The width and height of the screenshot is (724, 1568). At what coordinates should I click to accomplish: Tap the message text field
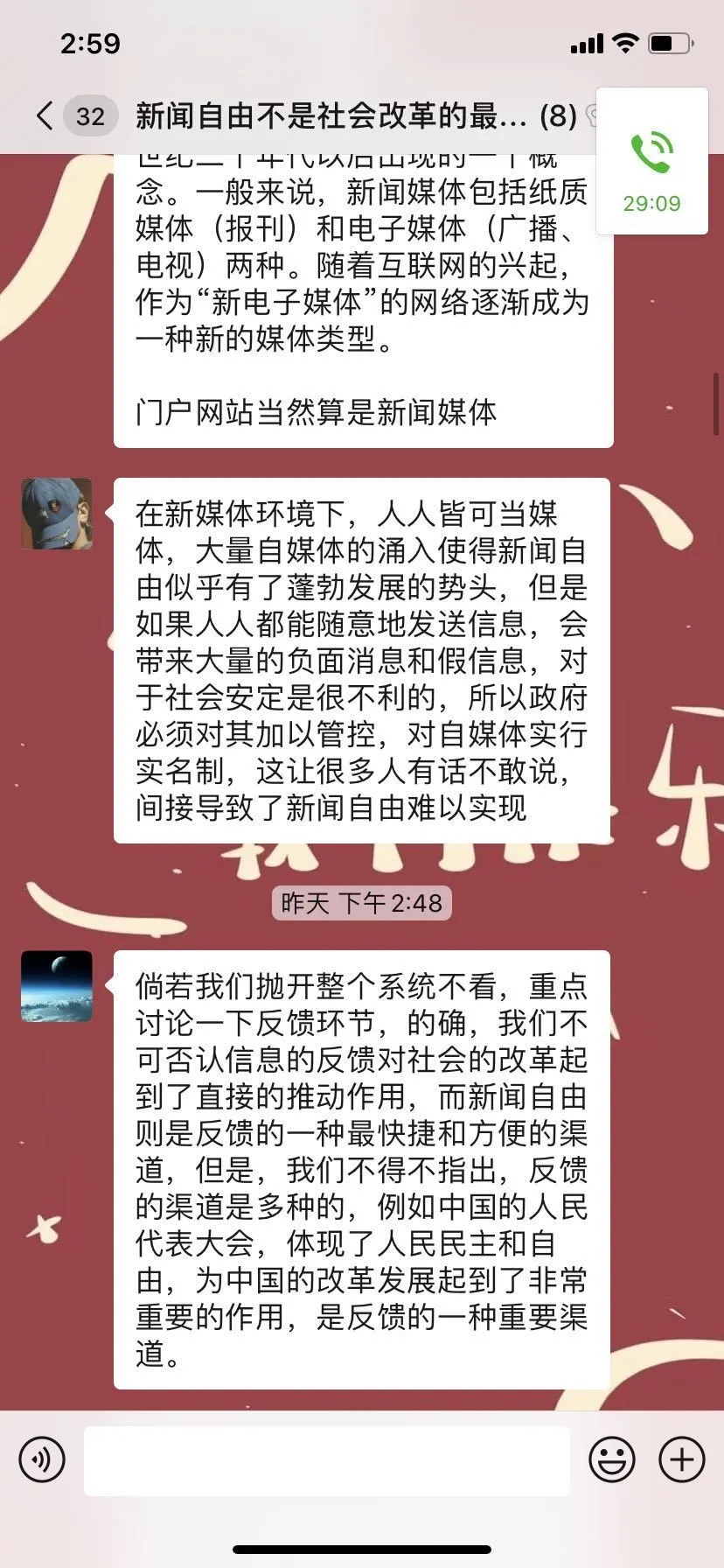click(x=327, y=1459)
